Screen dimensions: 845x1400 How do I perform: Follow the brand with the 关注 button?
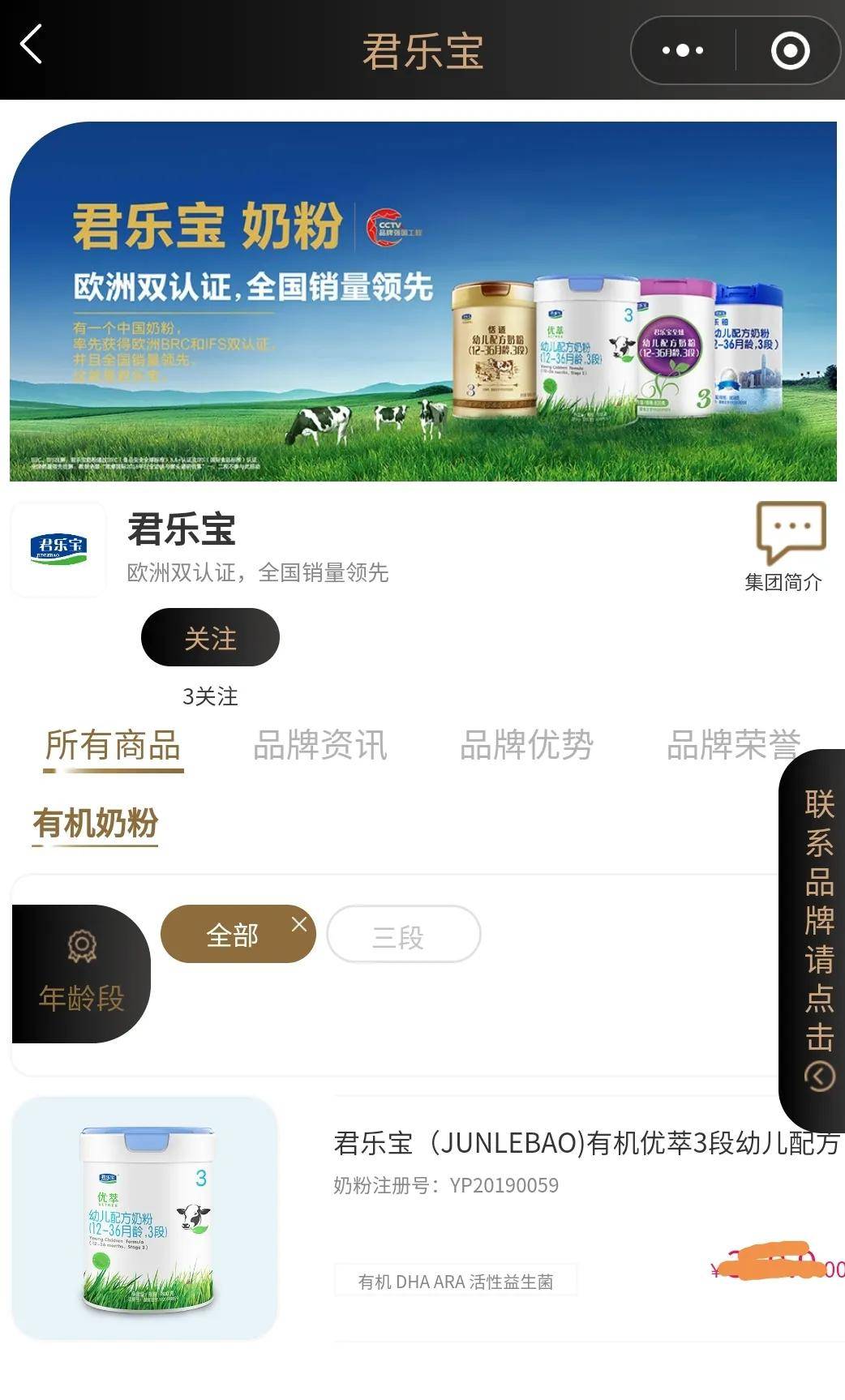pyautogui.click(x=210, y=638)
